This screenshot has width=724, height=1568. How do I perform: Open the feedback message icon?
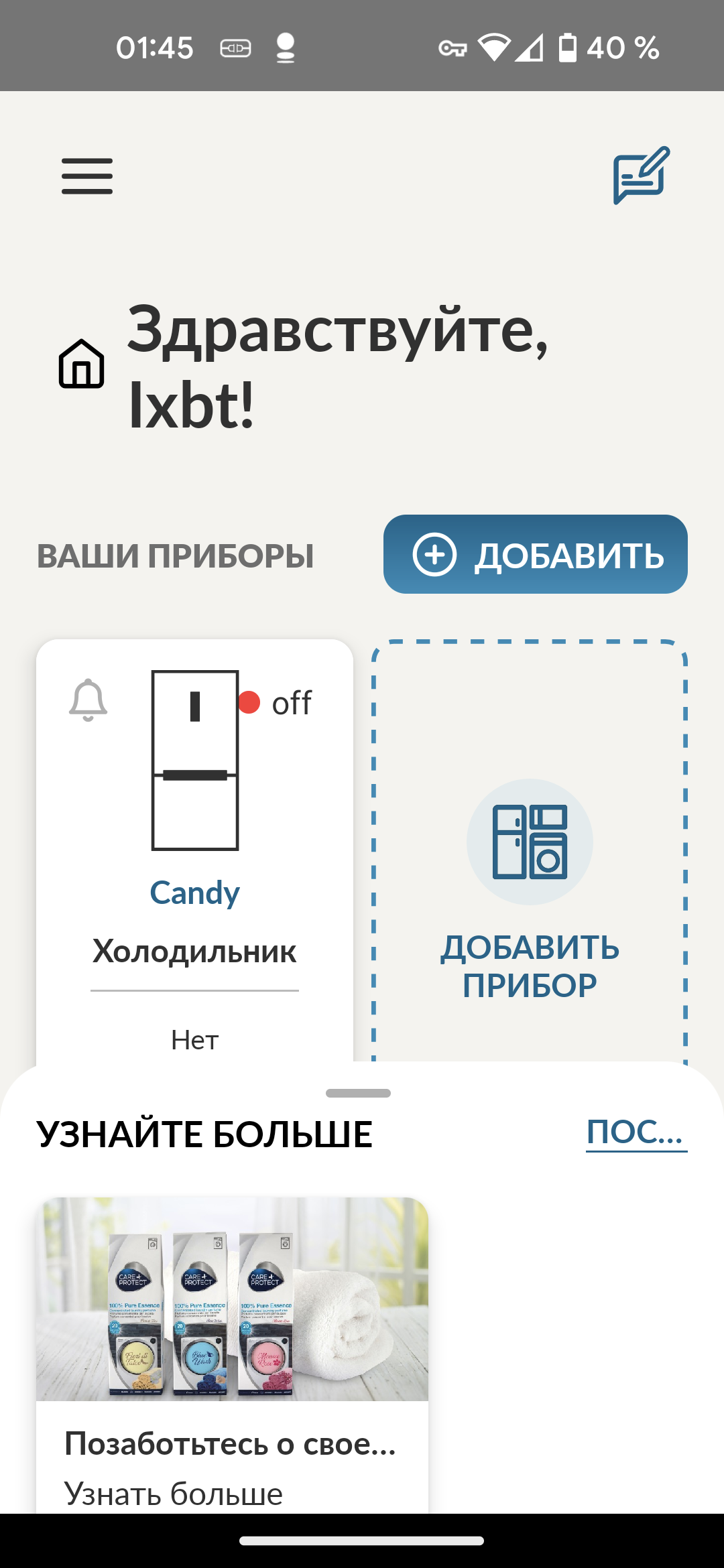click(641, 175)
